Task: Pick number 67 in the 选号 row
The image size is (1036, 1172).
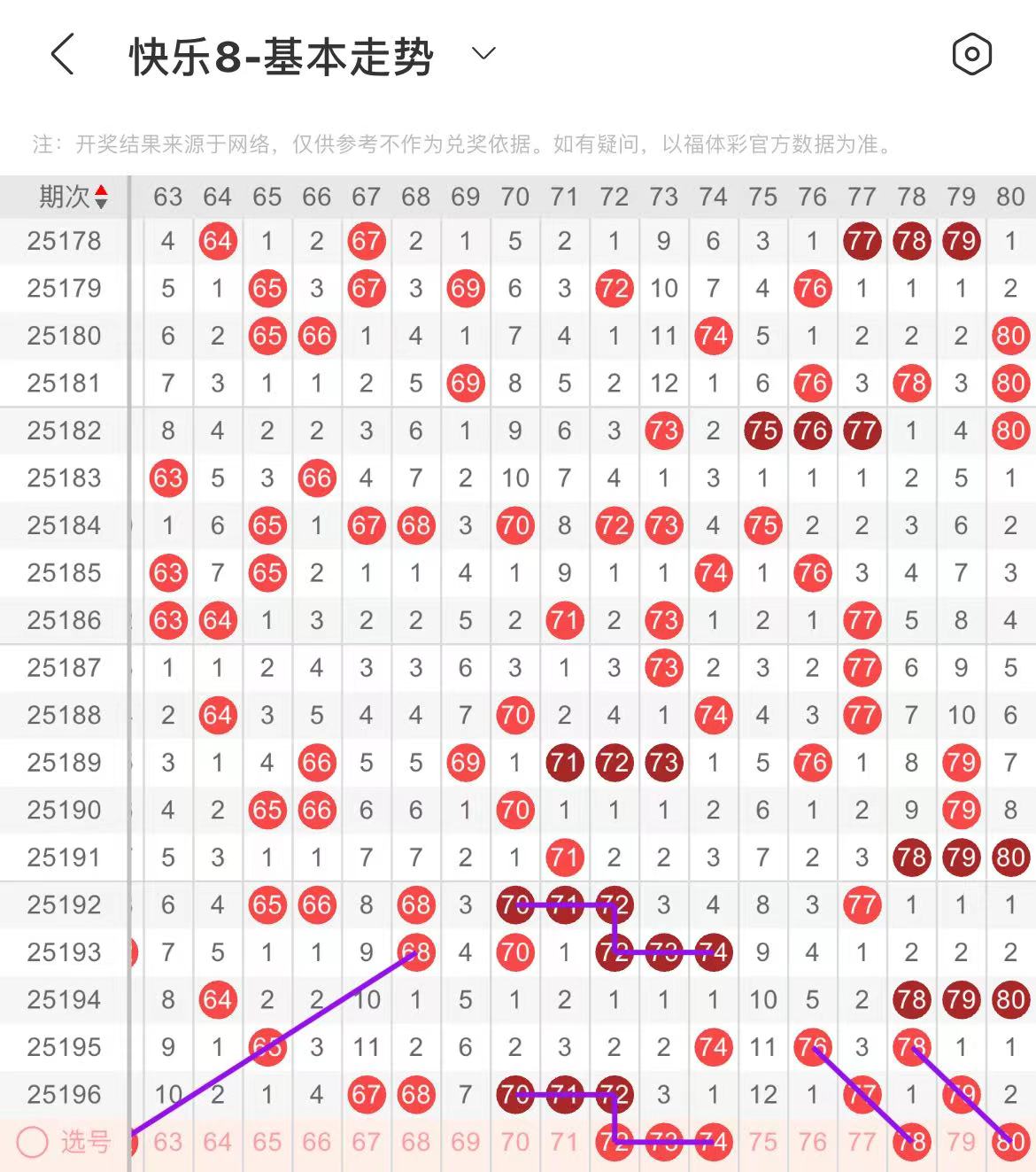Action: (366, 1142)
